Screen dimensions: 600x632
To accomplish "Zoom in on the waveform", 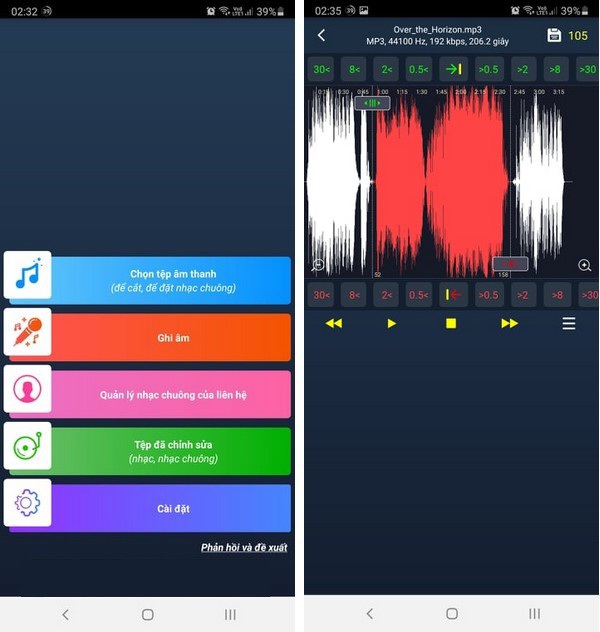I will coord(585,266).
